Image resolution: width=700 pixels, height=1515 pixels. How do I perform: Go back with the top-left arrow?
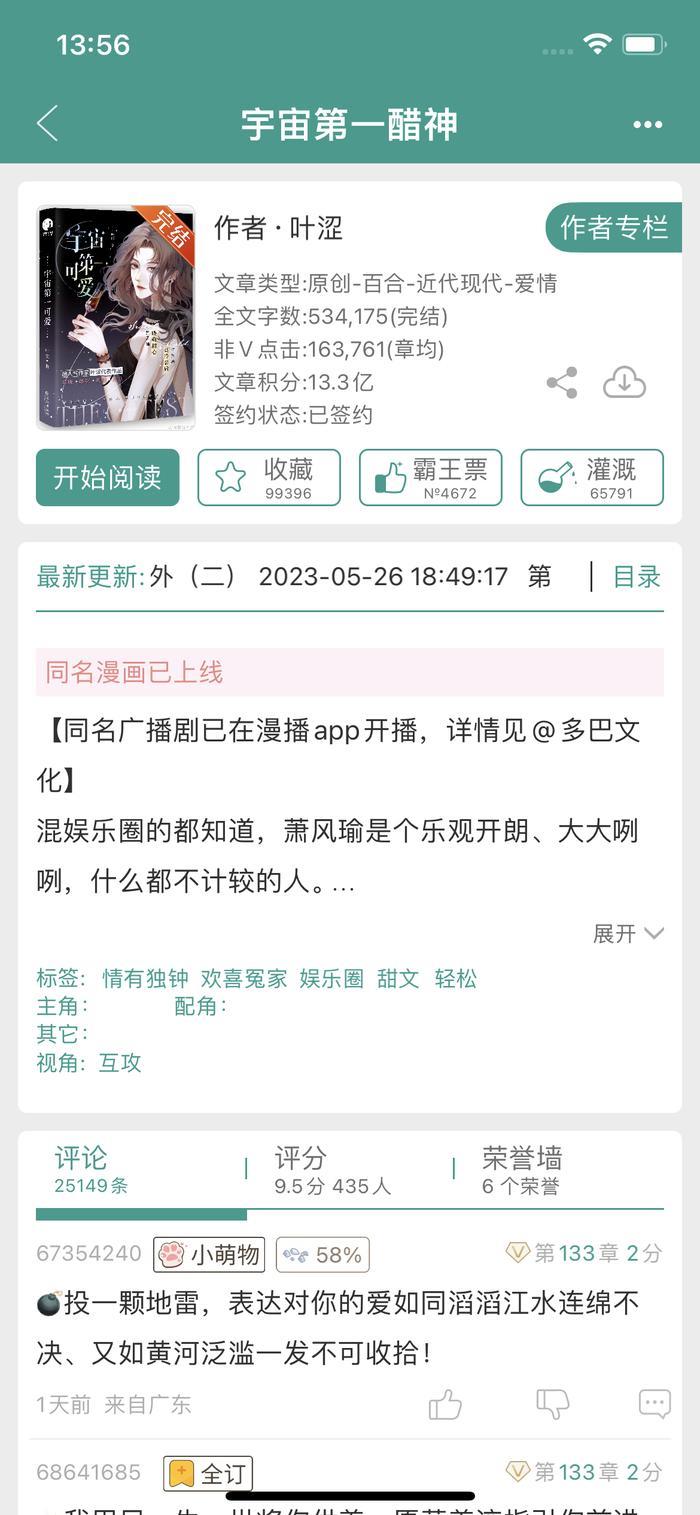[47, 124]
